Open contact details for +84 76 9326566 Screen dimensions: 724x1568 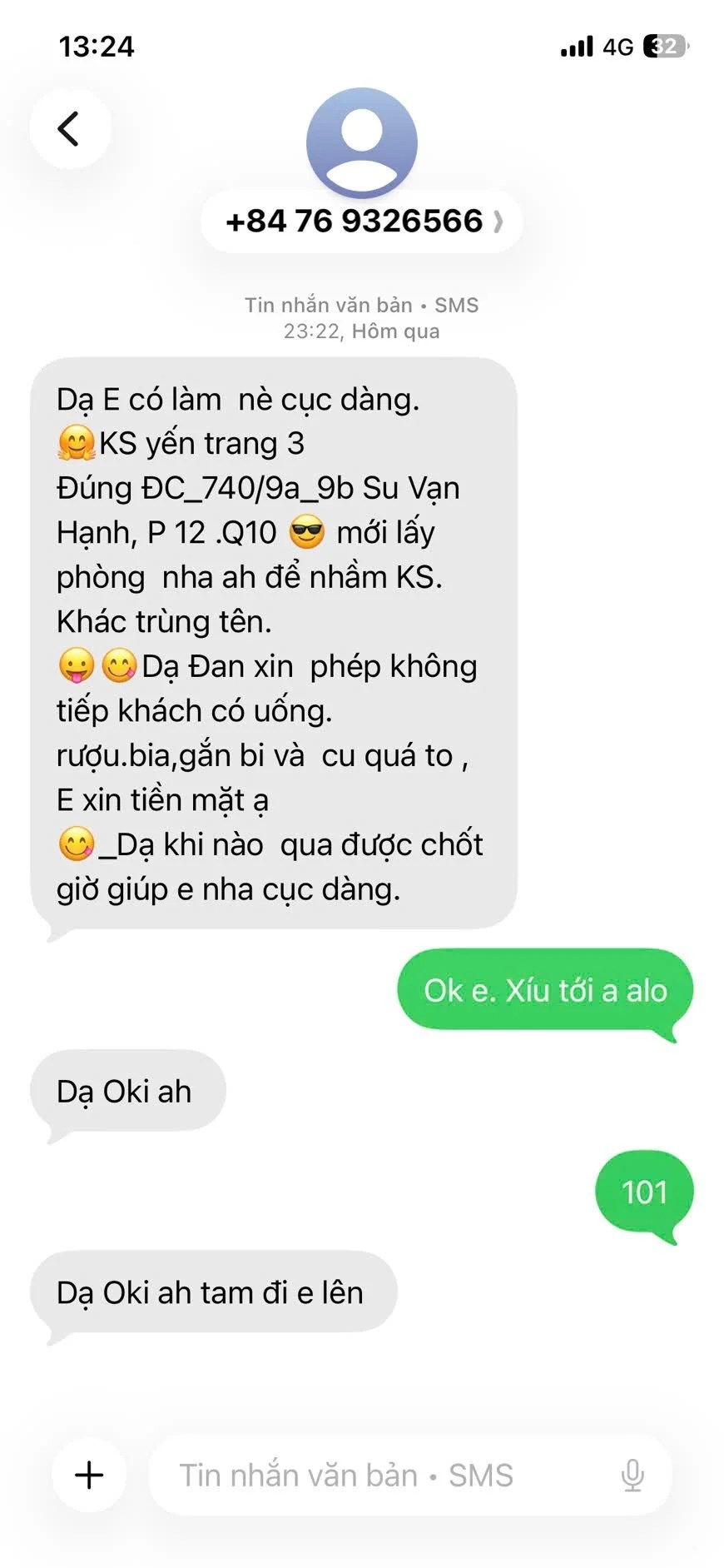click(362, 222)
